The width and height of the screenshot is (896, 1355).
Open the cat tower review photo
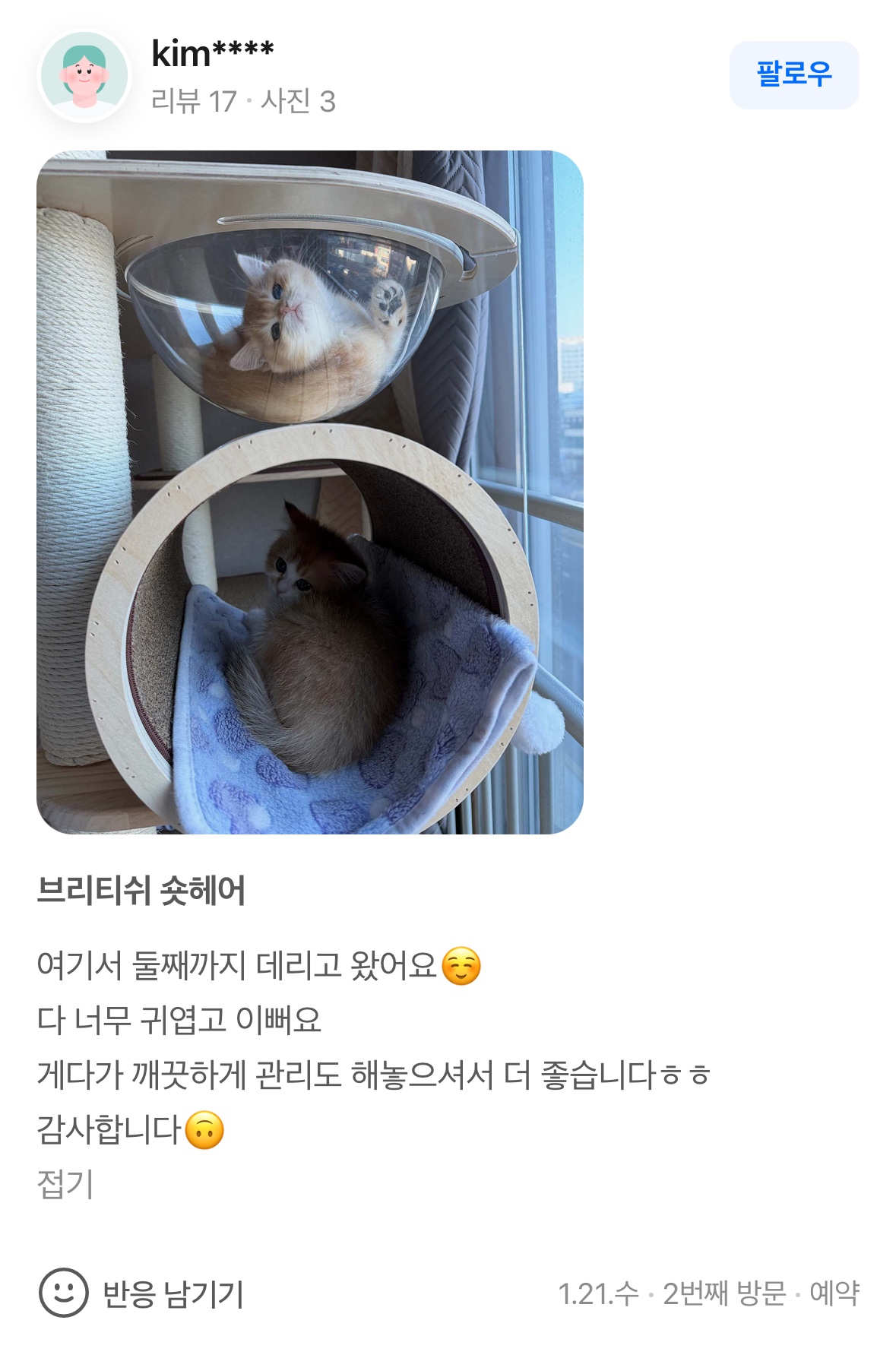tap(309, 492)
